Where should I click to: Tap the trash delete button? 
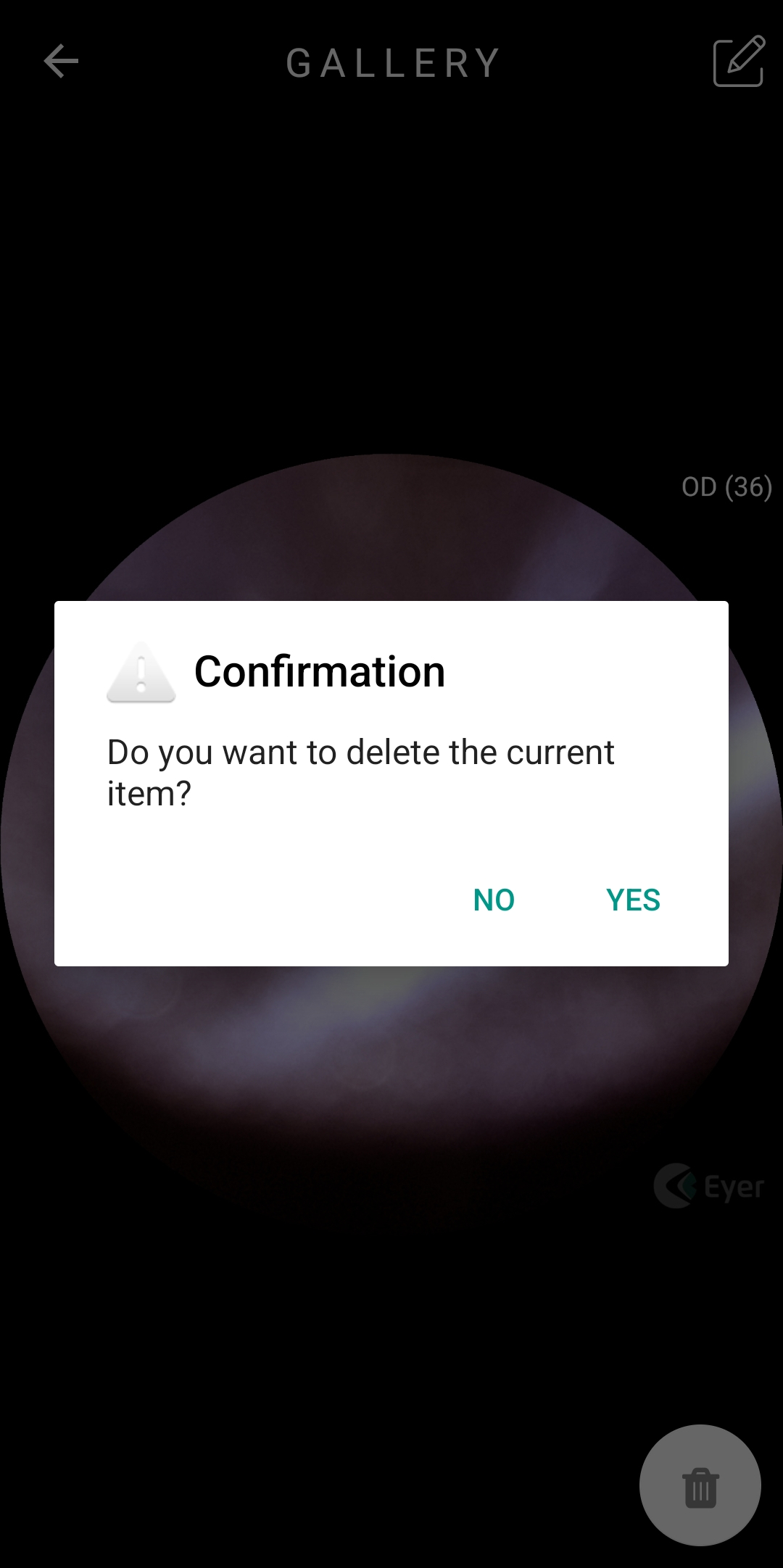coord(700,1485)
